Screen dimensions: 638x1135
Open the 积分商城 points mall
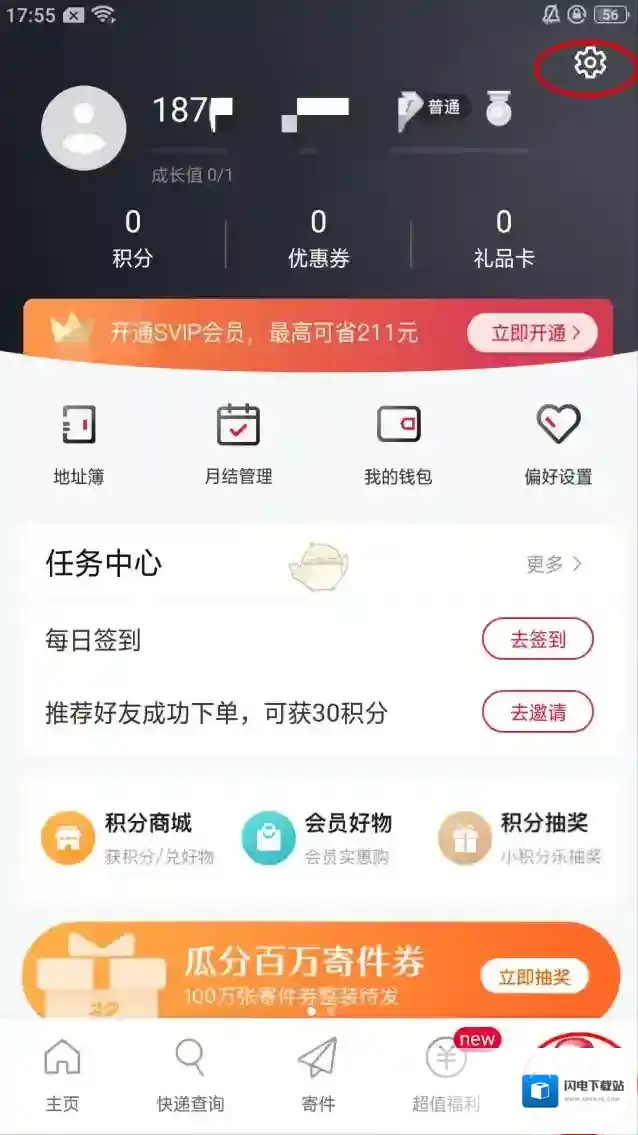[x=127, y=838]
